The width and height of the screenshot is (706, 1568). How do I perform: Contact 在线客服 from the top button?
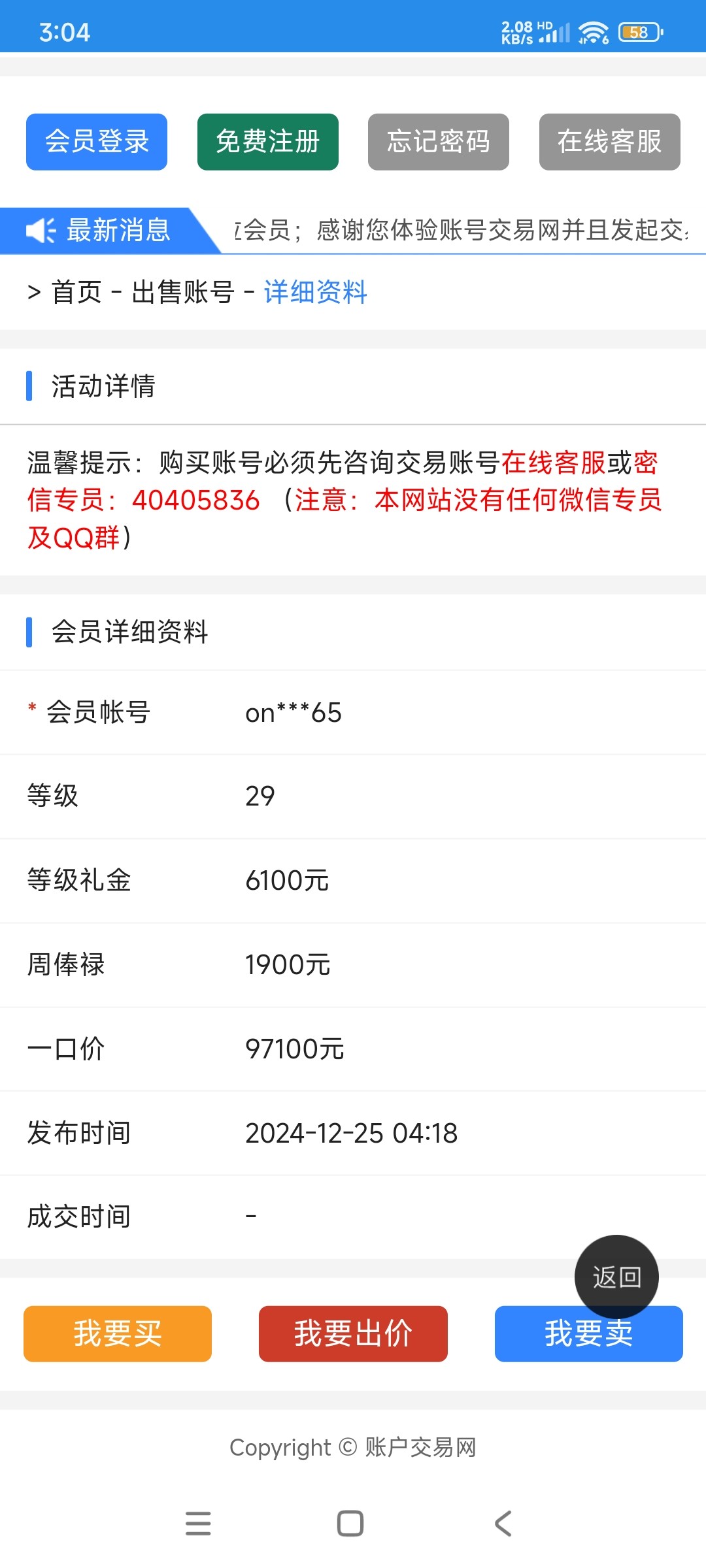click(x=610, y=142)
